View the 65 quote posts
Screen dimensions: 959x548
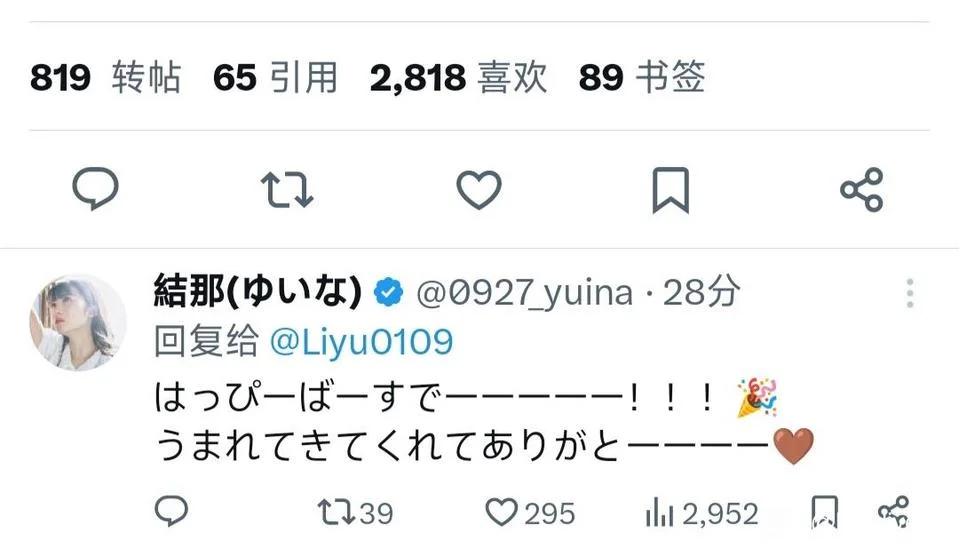click(x=274, y=78)
